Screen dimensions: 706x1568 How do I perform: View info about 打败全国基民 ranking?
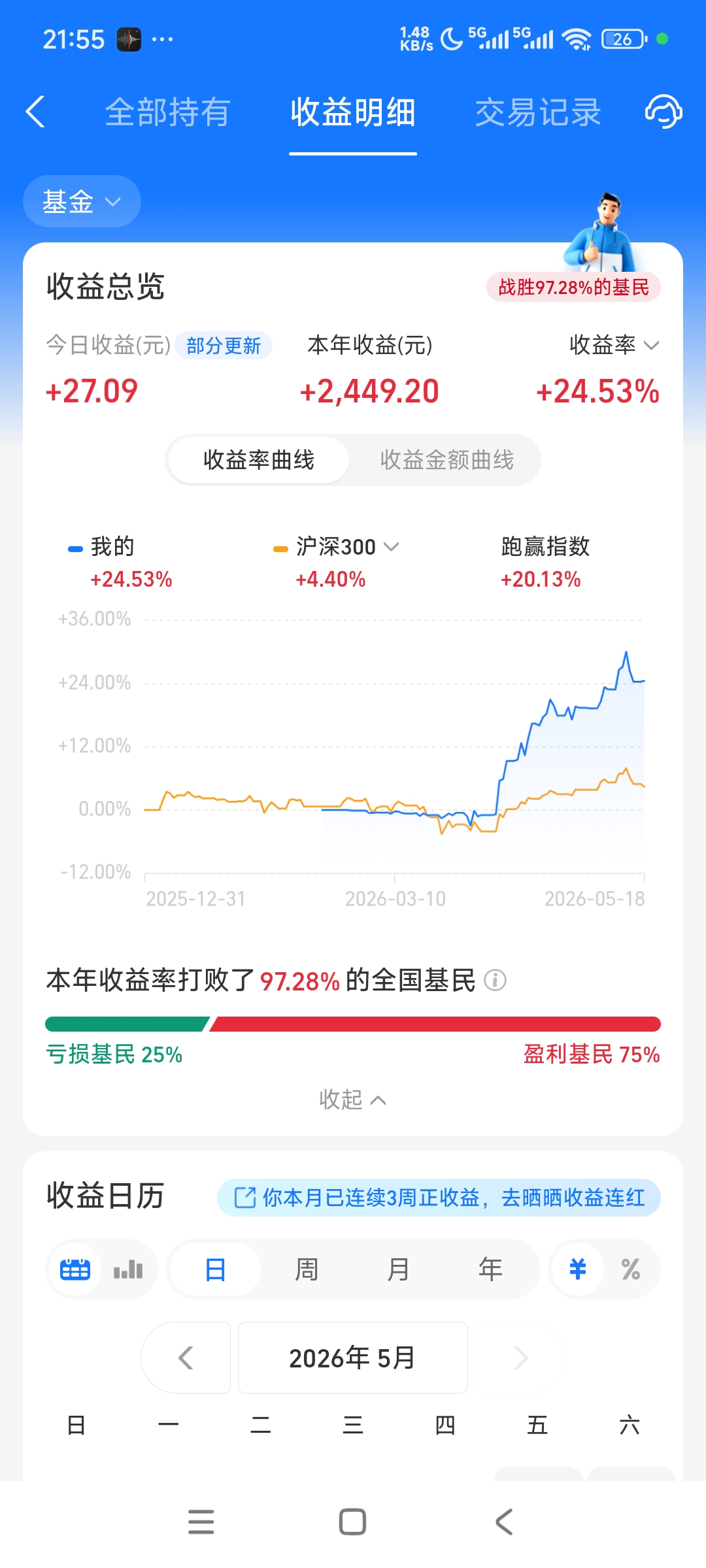495,980
